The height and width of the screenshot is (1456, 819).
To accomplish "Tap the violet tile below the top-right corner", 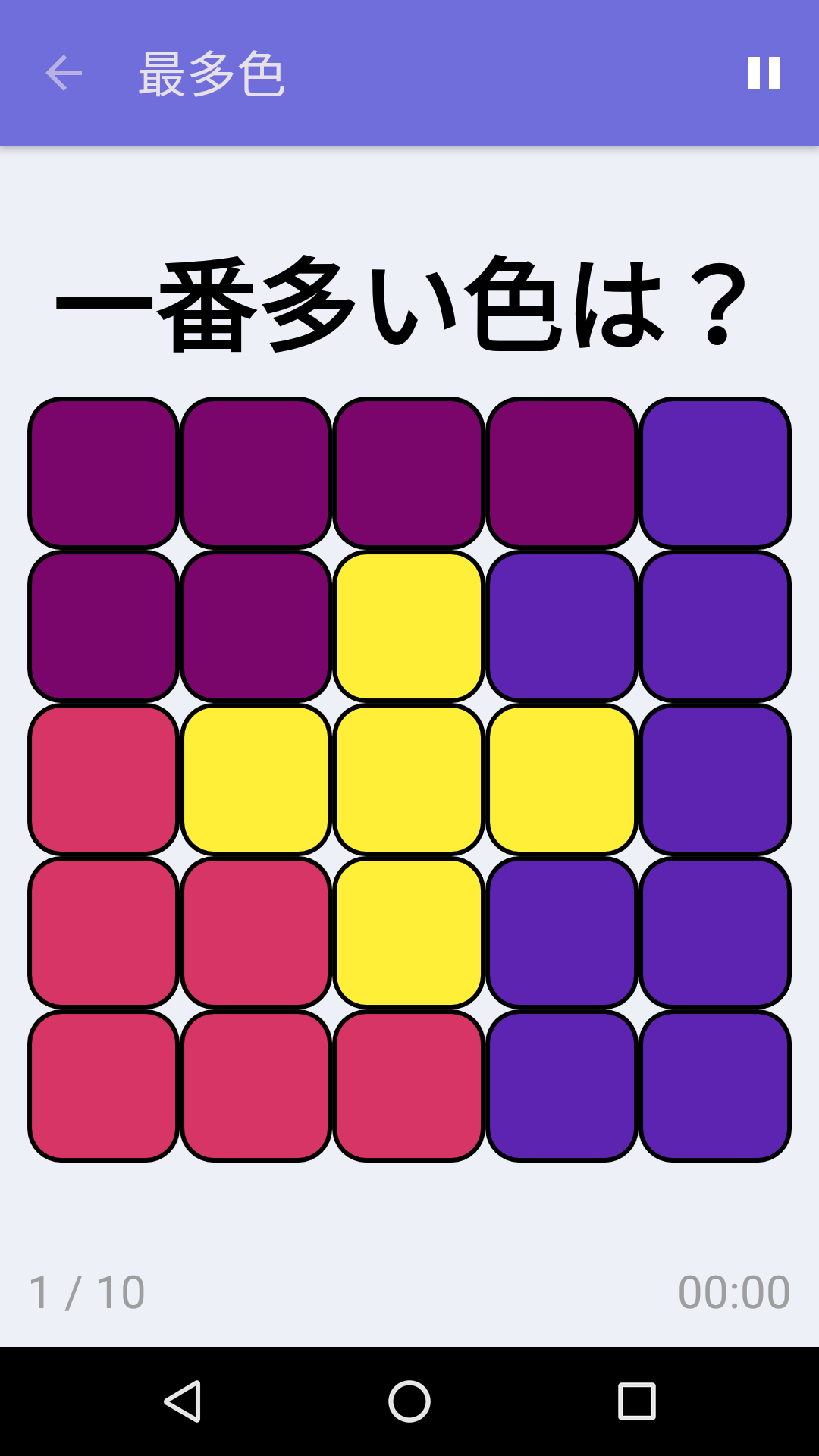I will (714, 624).
